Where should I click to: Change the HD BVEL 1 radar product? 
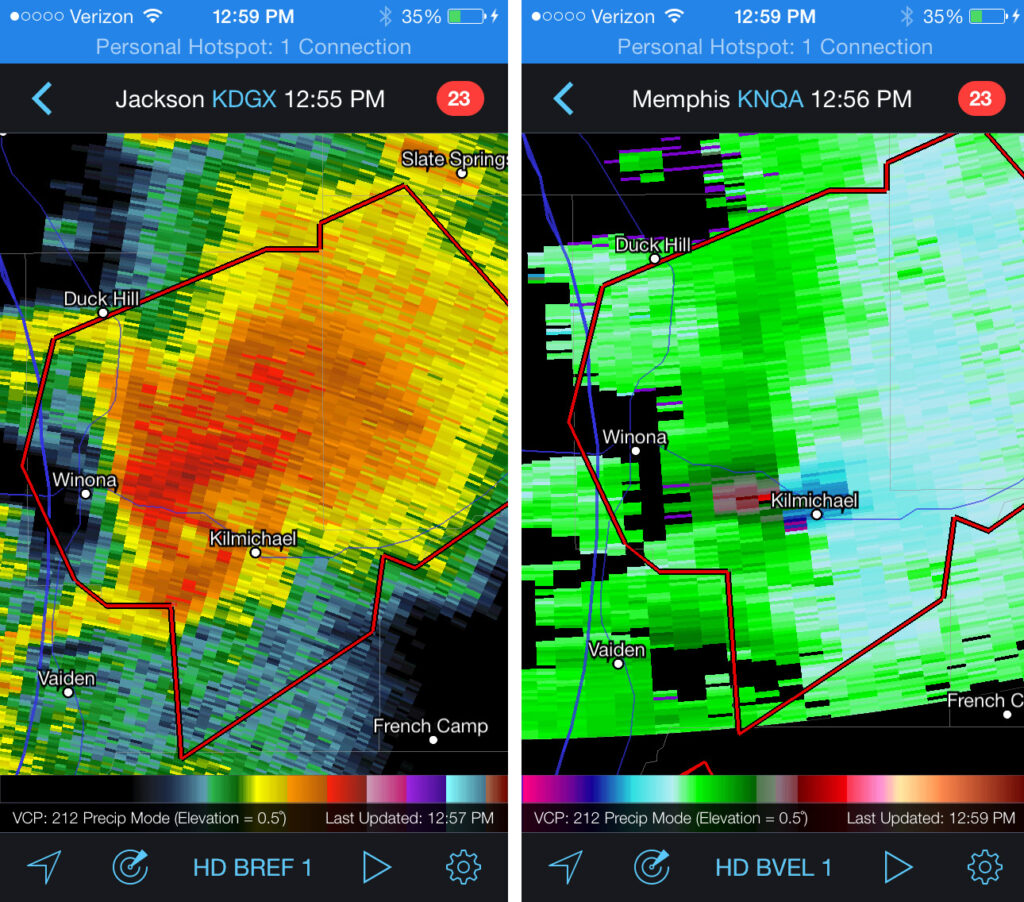point(773,867)
